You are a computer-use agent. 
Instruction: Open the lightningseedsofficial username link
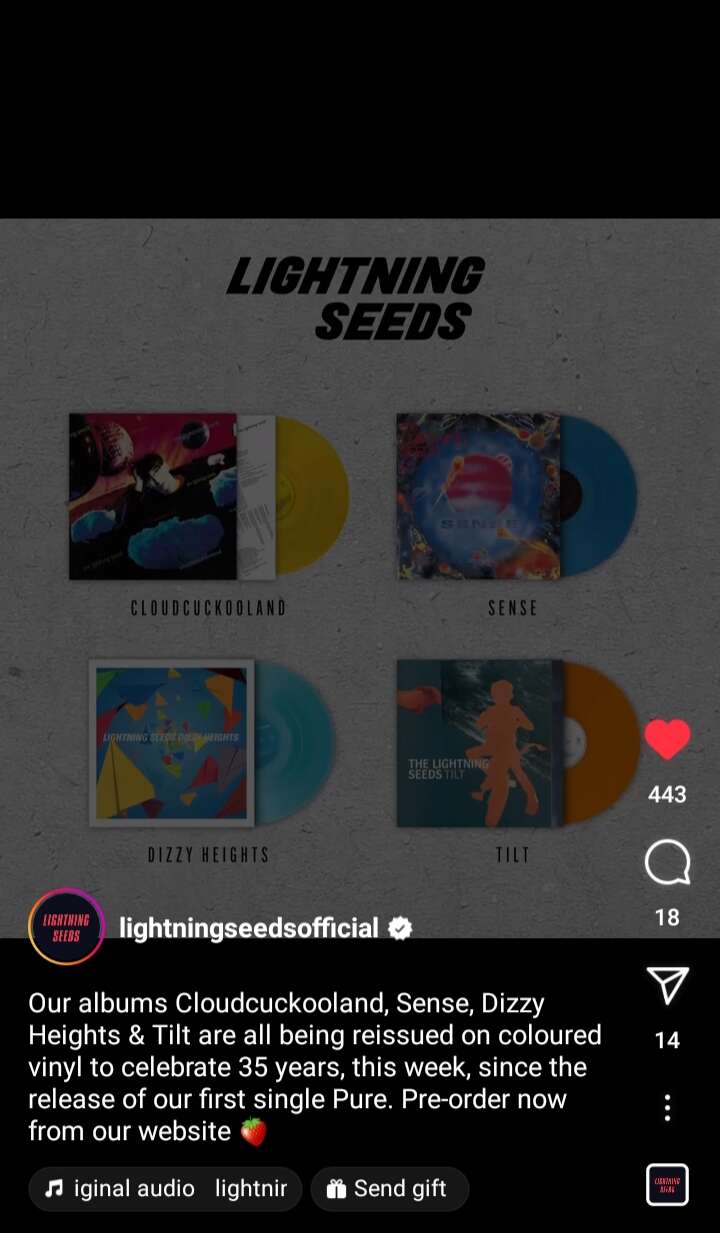pyautogui.click(x=249, y=928)
